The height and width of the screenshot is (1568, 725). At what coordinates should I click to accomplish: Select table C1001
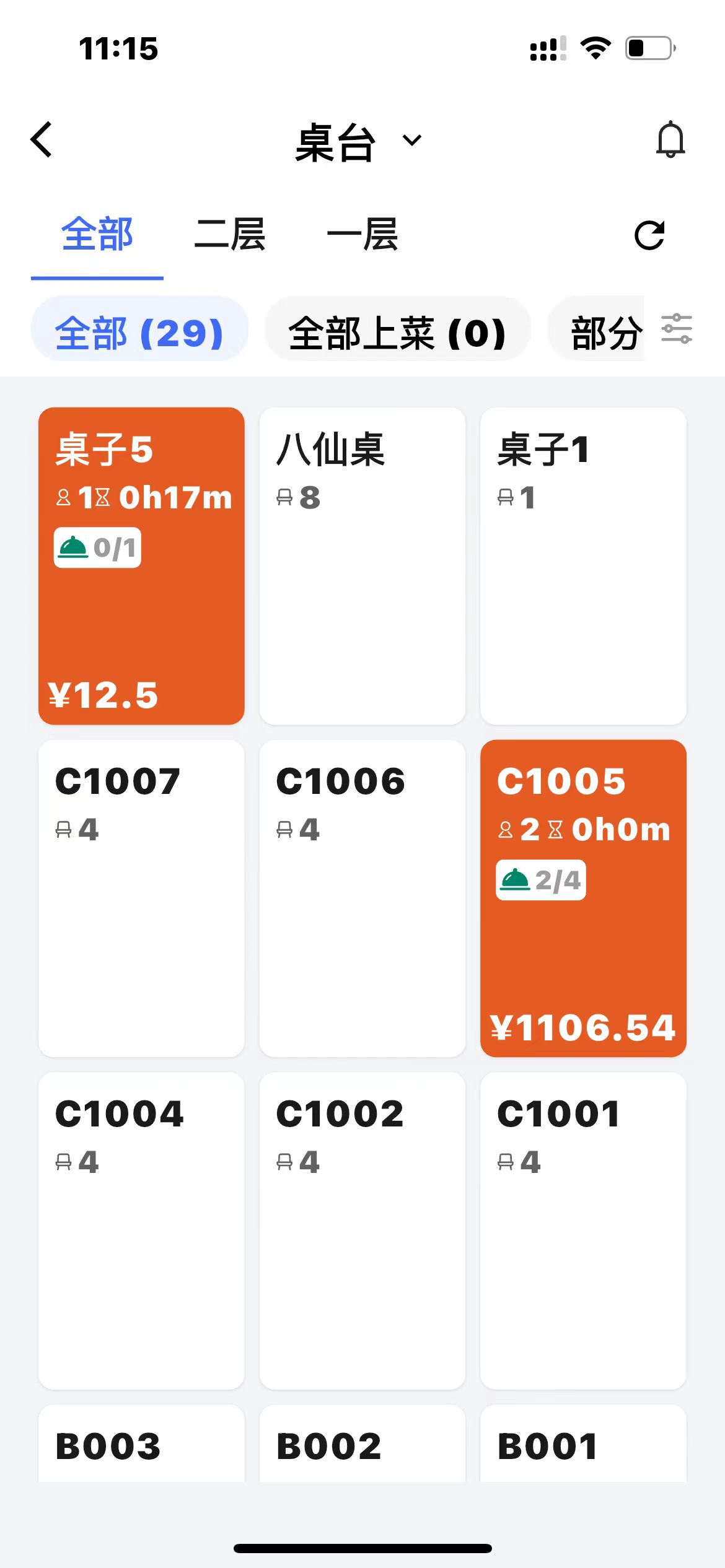583,1230
